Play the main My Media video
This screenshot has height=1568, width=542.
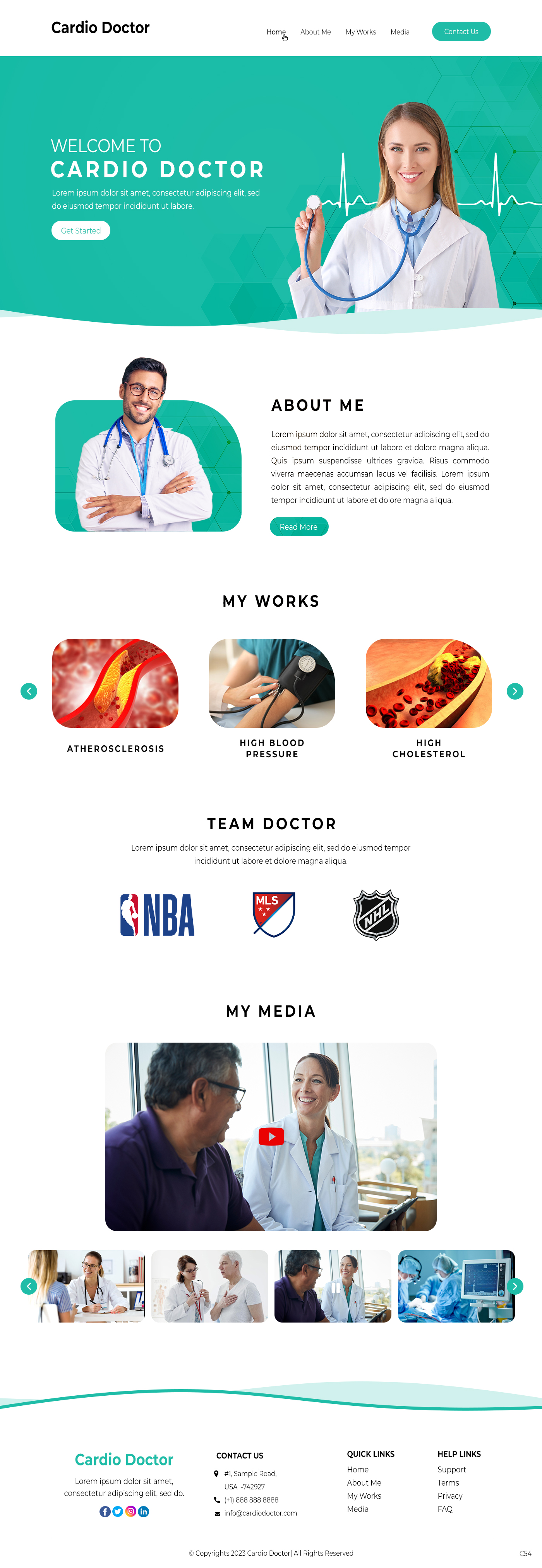coord(271,1136)
